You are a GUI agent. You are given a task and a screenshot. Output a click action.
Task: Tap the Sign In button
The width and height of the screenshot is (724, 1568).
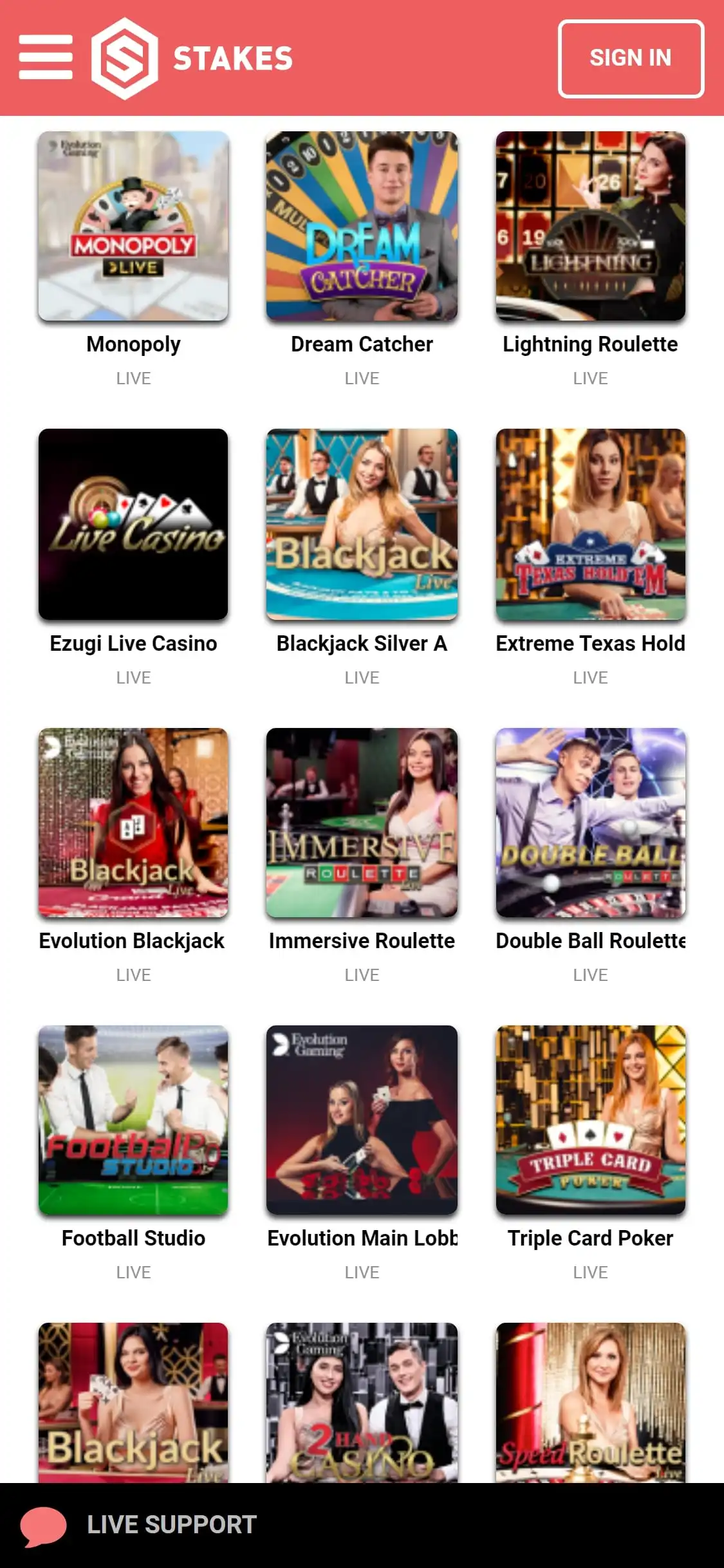(x=630, y=59)
